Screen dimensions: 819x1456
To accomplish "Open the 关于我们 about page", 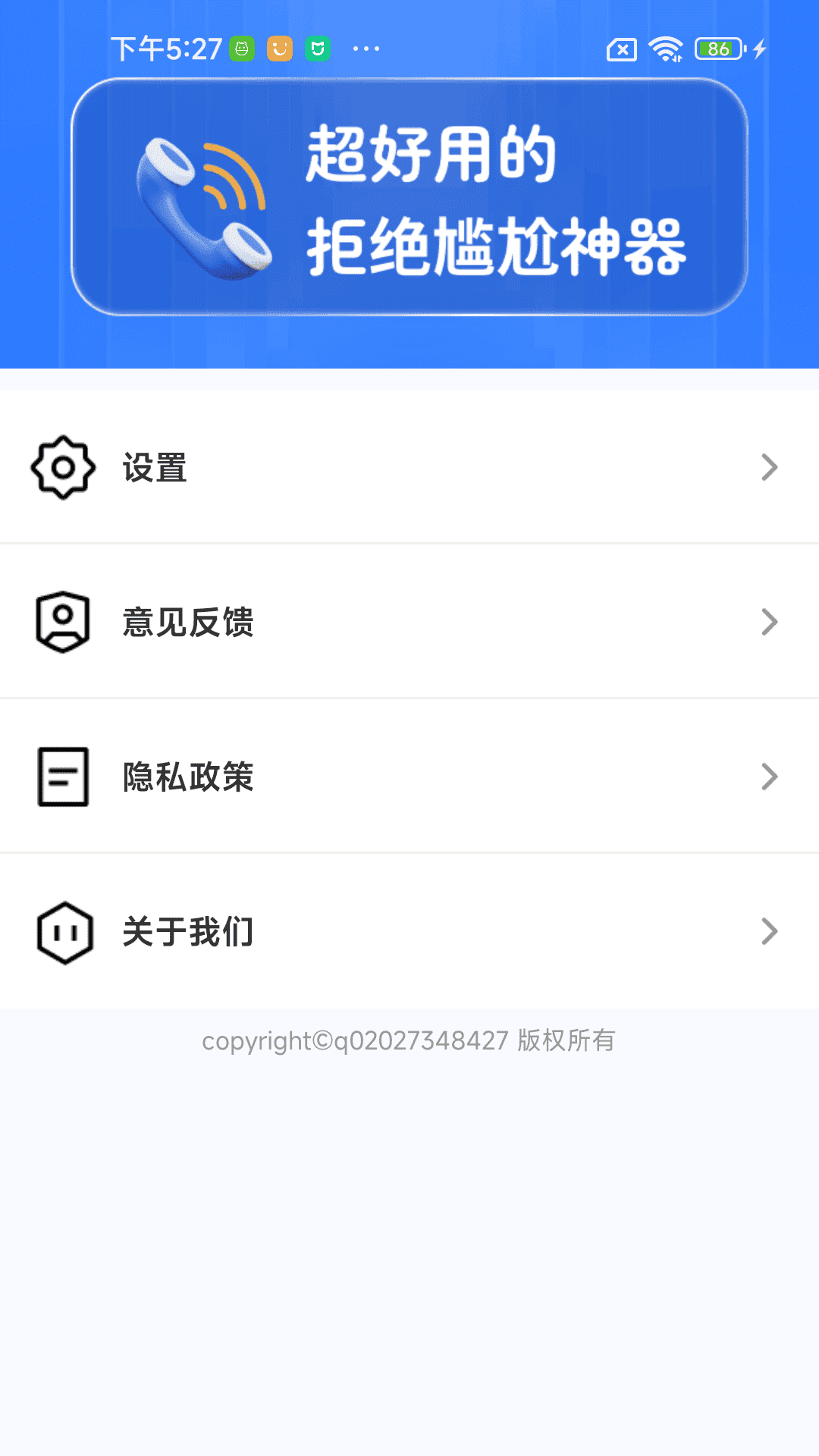I will coord(409,931).
